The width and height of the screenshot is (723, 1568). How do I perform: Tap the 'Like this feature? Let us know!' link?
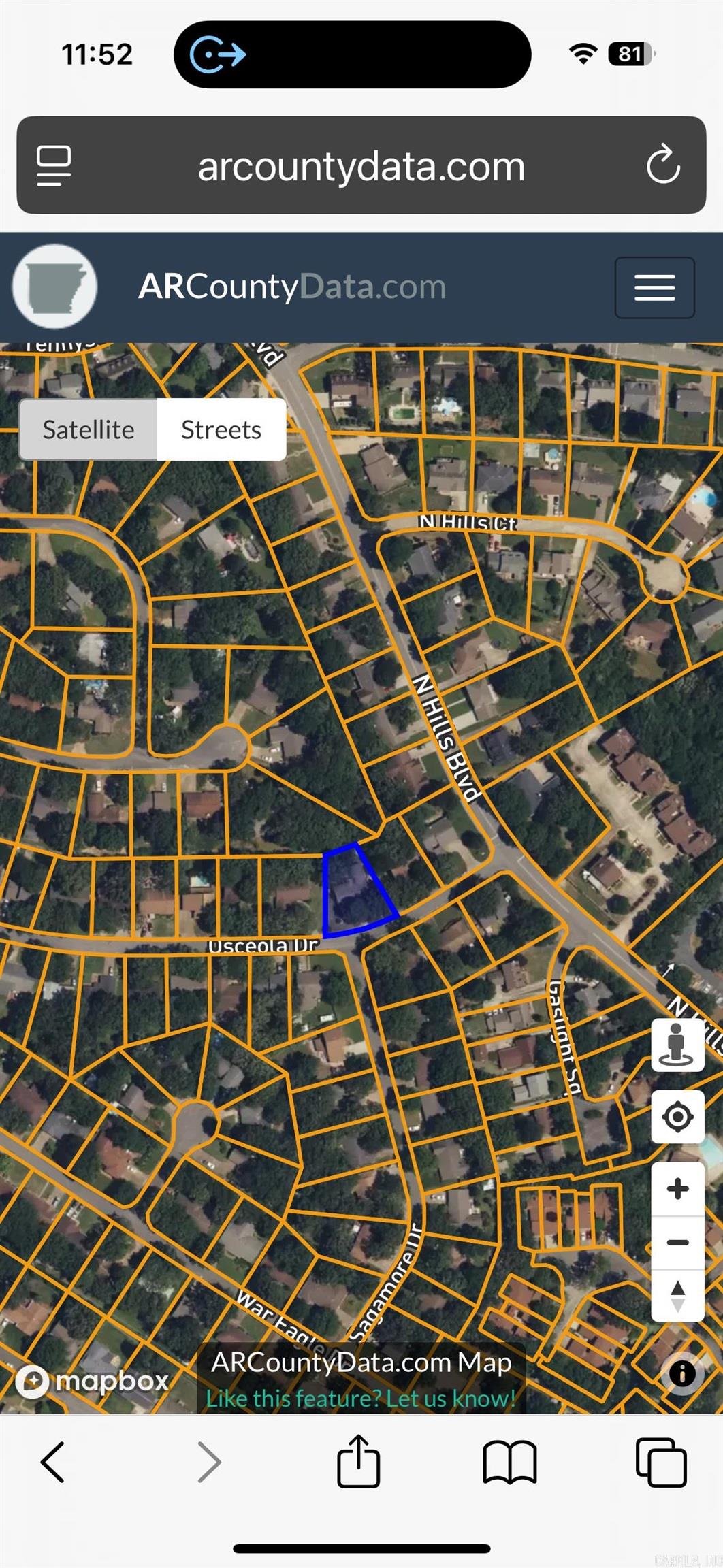[x=361, y=1399]
